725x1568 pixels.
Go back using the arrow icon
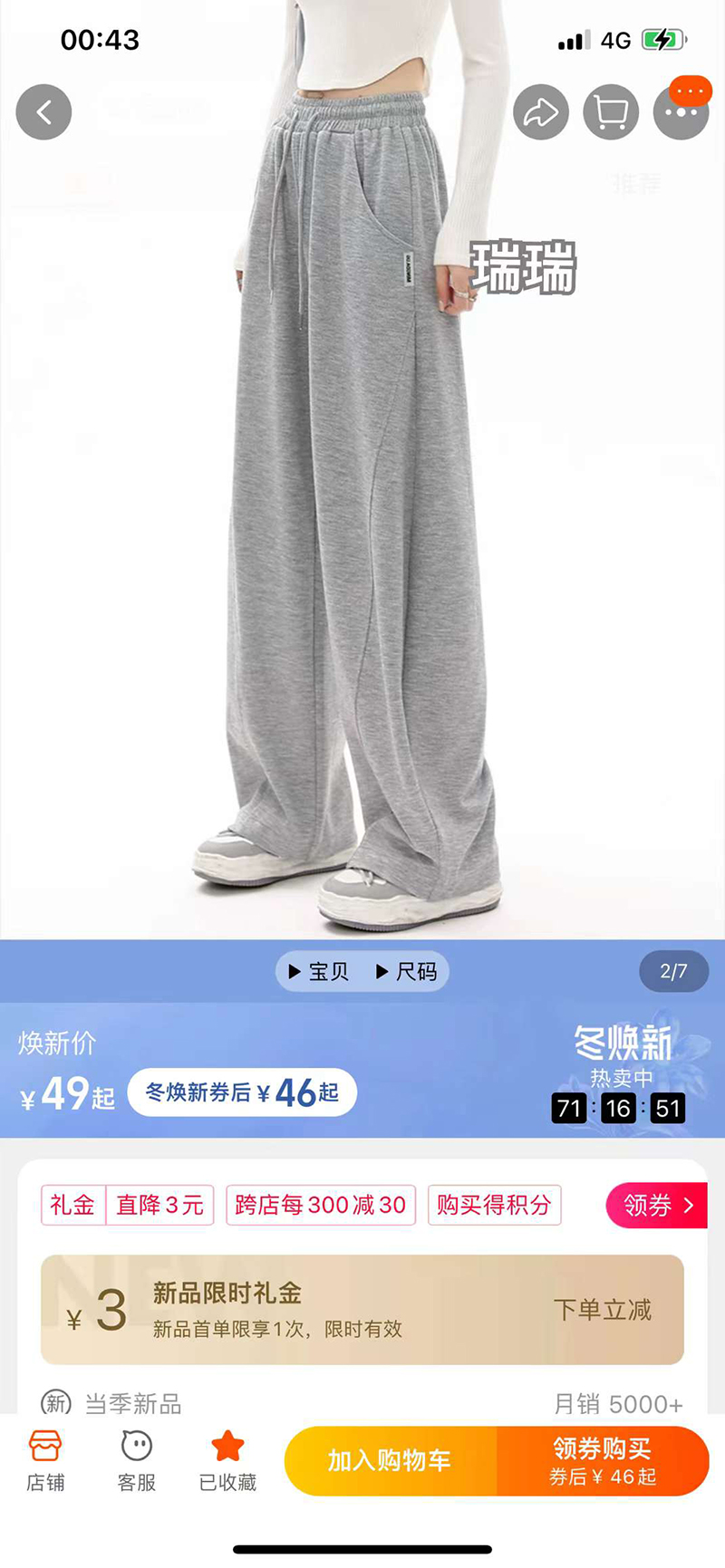[43, 112]
